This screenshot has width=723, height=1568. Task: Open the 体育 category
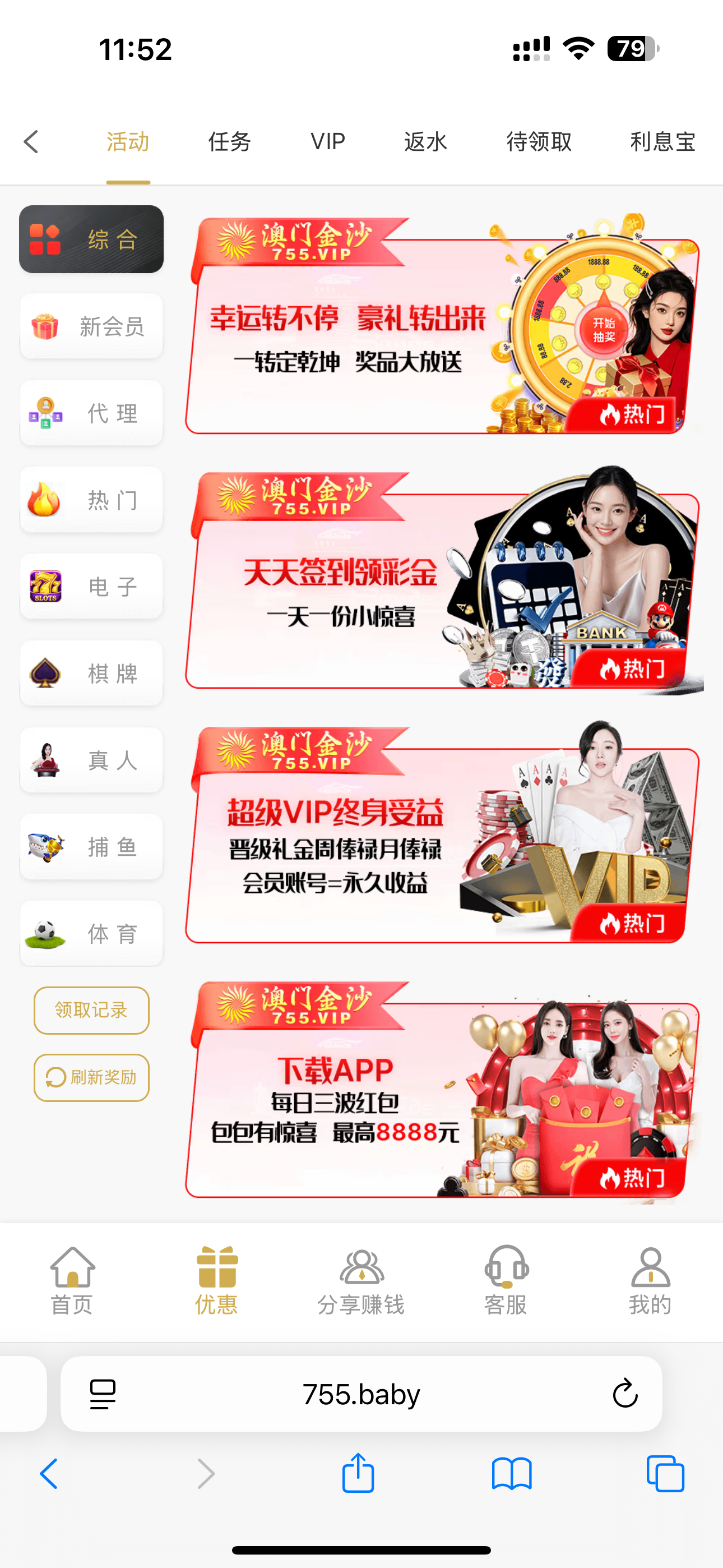(91, 933)
